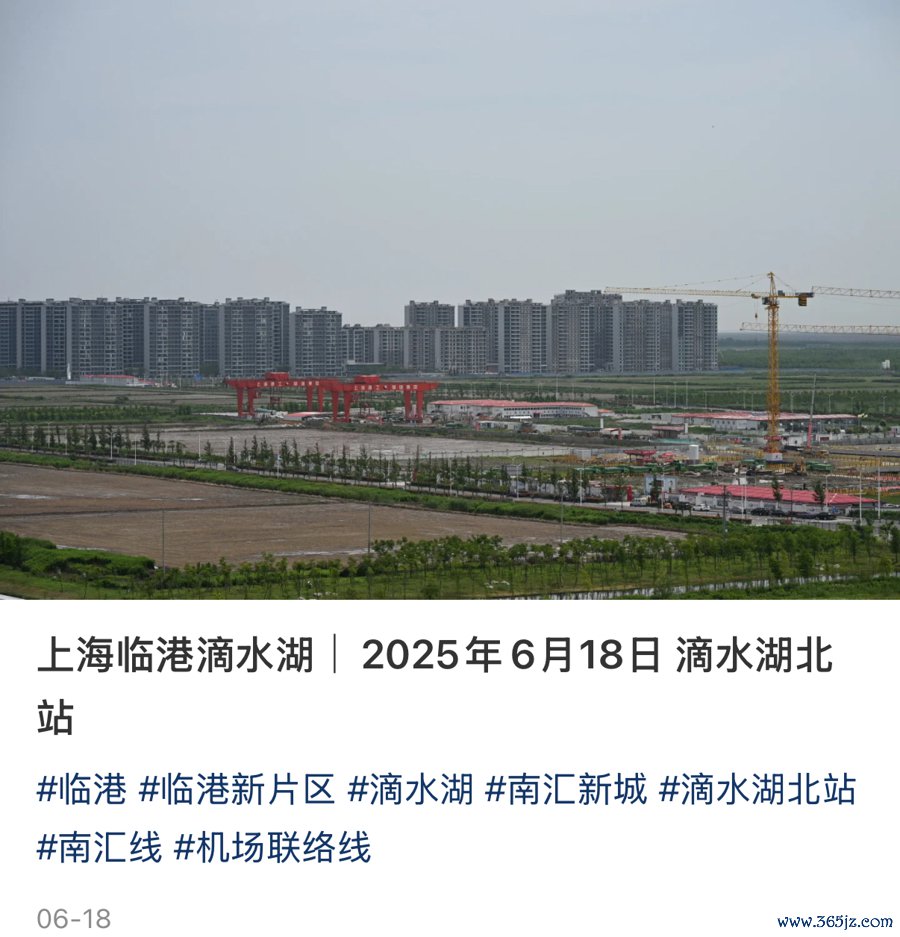Open the #临港新片区 hashtag
Screen dimensions: 900x937
(236, 790)
